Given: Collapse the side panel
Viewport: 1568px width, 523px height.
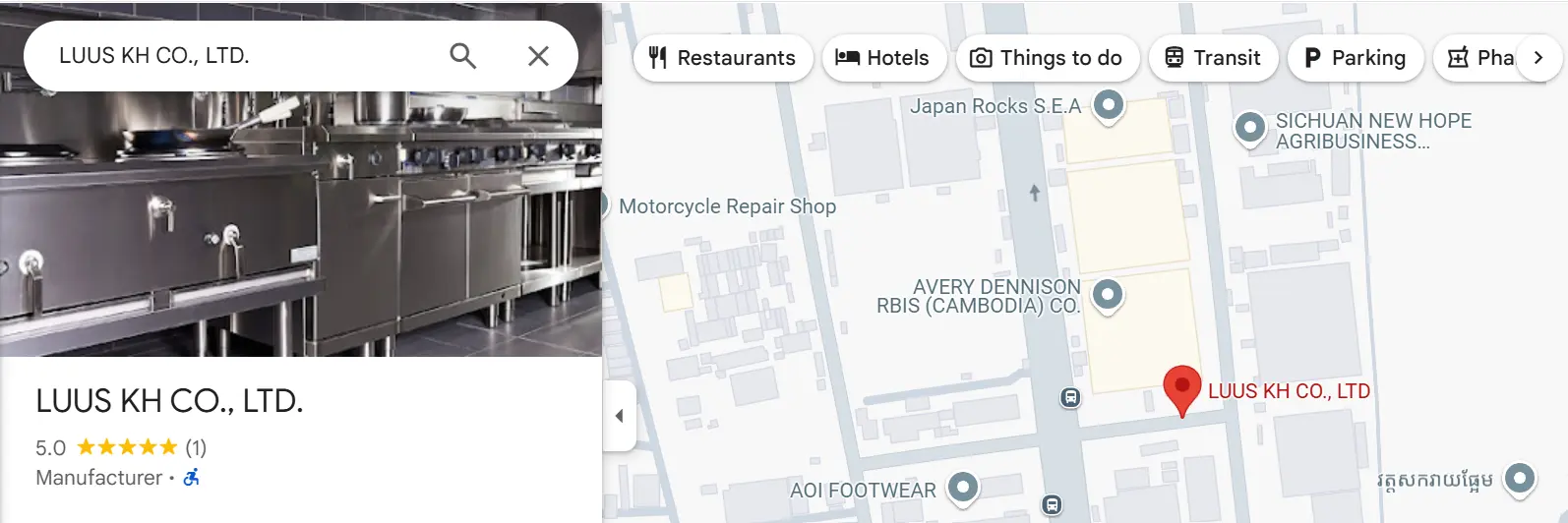Looking at the screenshot, I should tap(620, 416).
